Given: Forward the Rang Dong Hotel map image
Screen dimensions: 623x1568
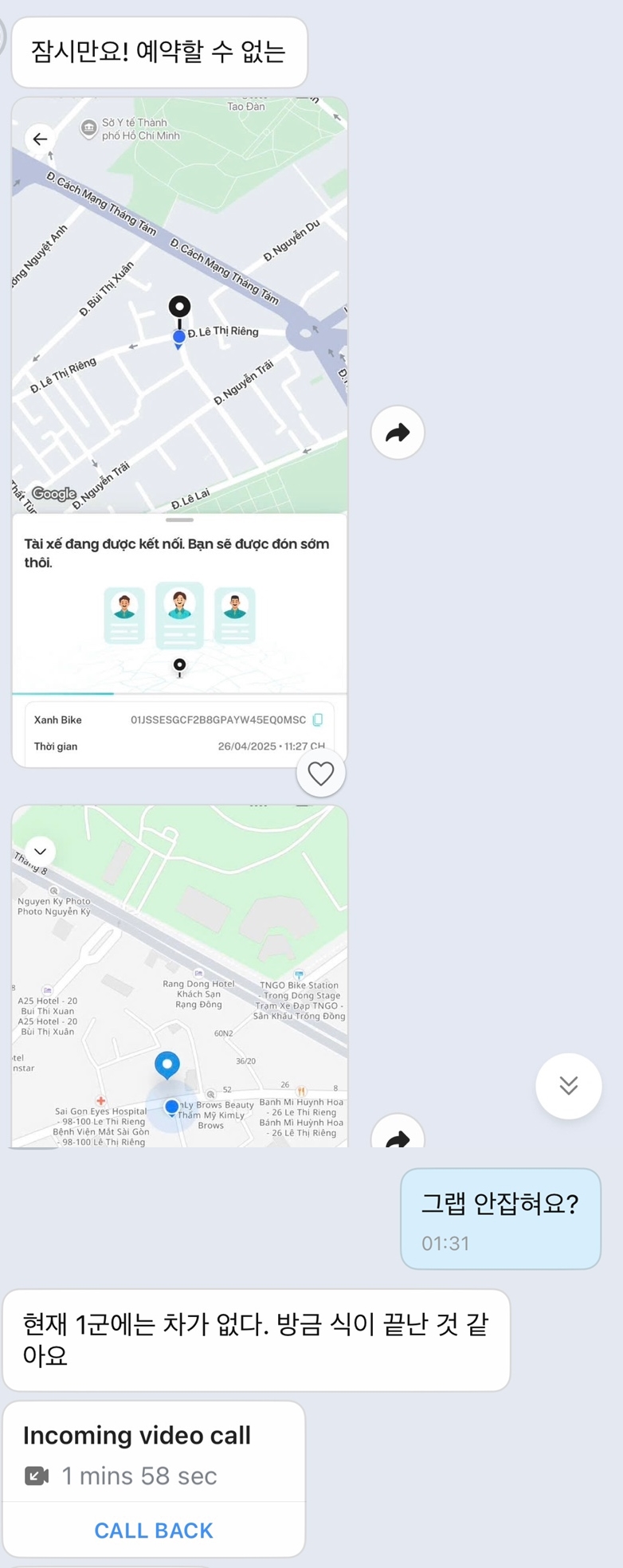Looking at the screenshot, I should point(398,1135).
